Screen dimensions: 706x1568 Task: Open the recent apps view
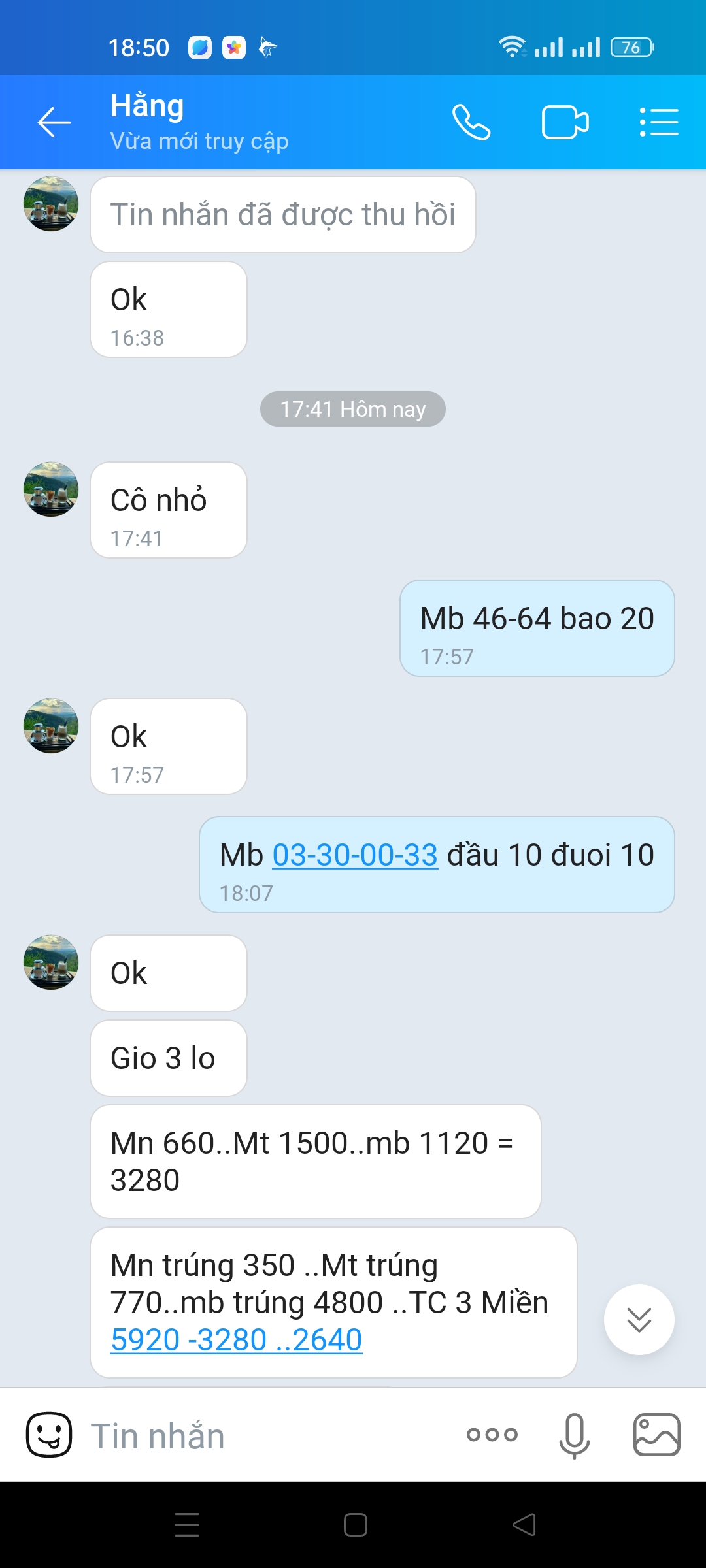coord(187,1525)
